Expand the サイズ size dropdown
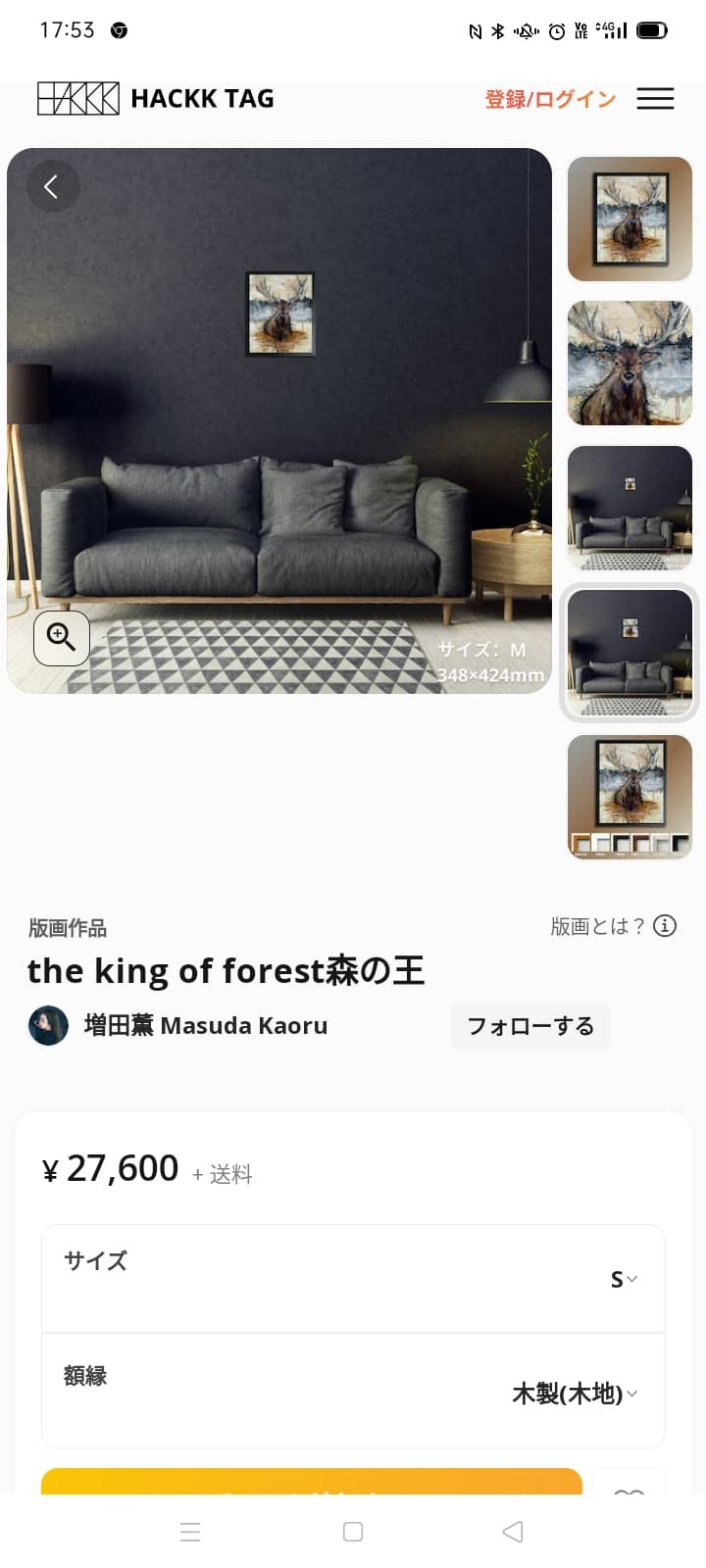The image size is (706, 1568). pyautogui.click(x=623, y=1279)
